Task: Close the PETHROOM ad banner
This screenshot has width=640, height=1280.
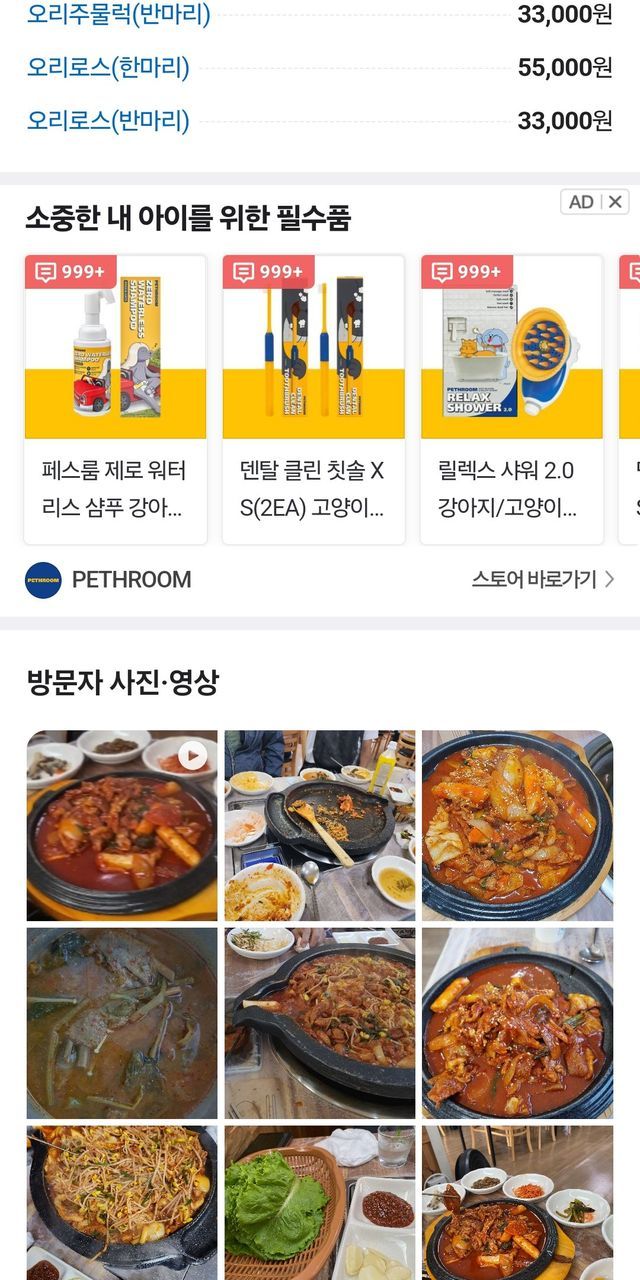Action: [615, 202]
